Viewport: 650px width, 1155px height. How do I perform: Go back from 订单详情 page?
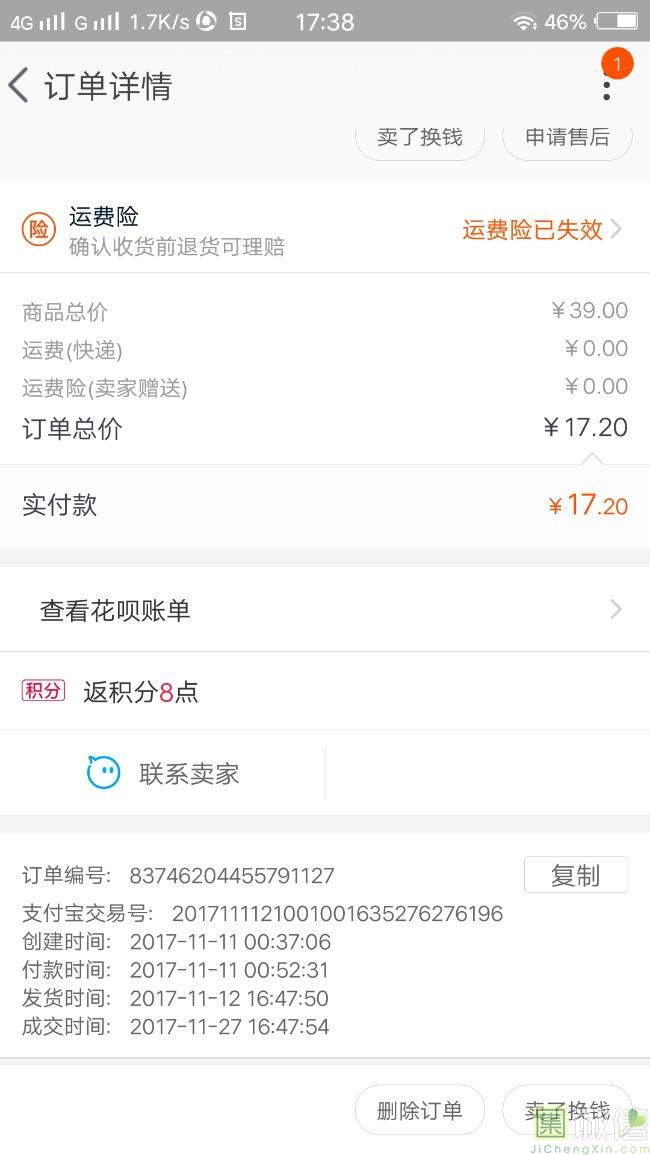click(x=19, y=85)
